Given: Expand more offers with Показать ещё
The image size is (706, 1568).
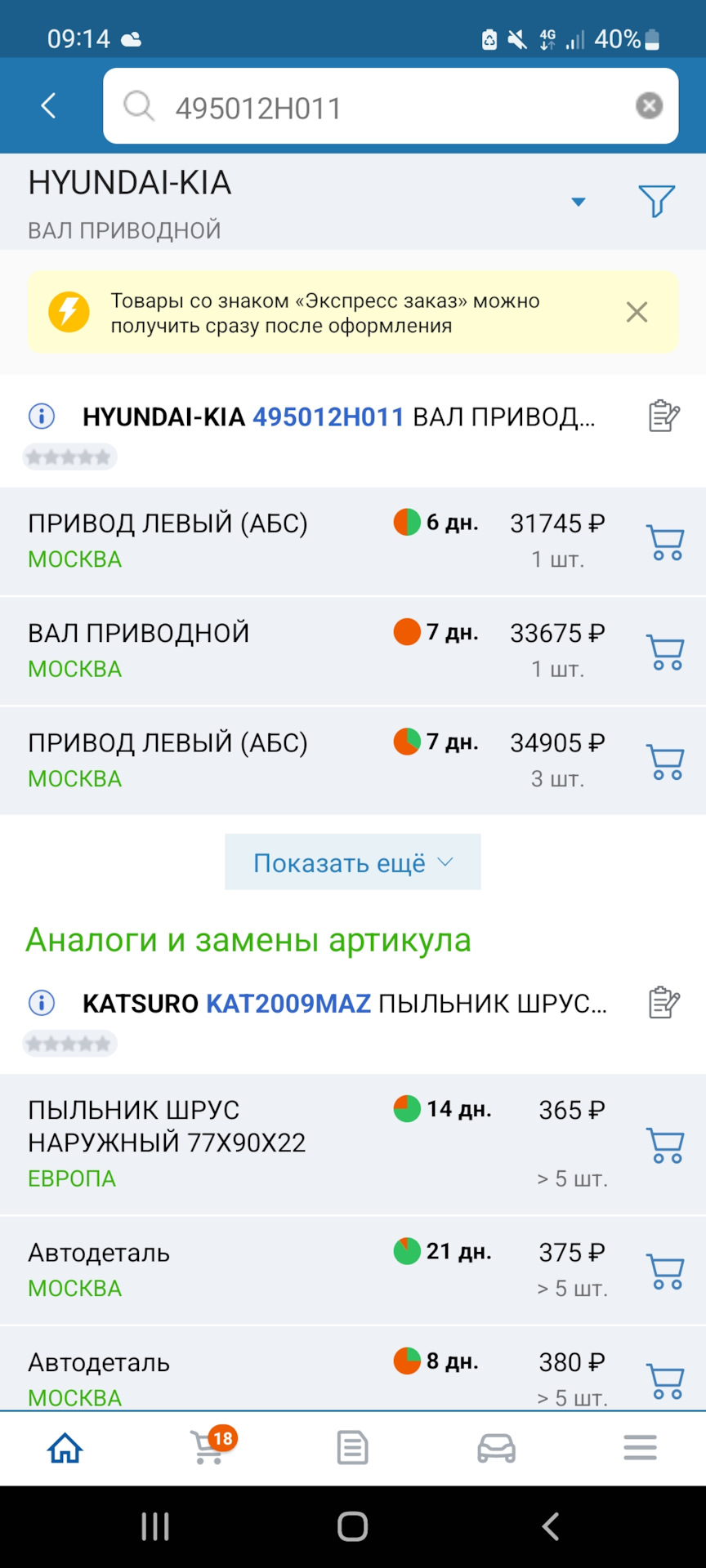Looking at the screenshot, I should click(352, 862).
